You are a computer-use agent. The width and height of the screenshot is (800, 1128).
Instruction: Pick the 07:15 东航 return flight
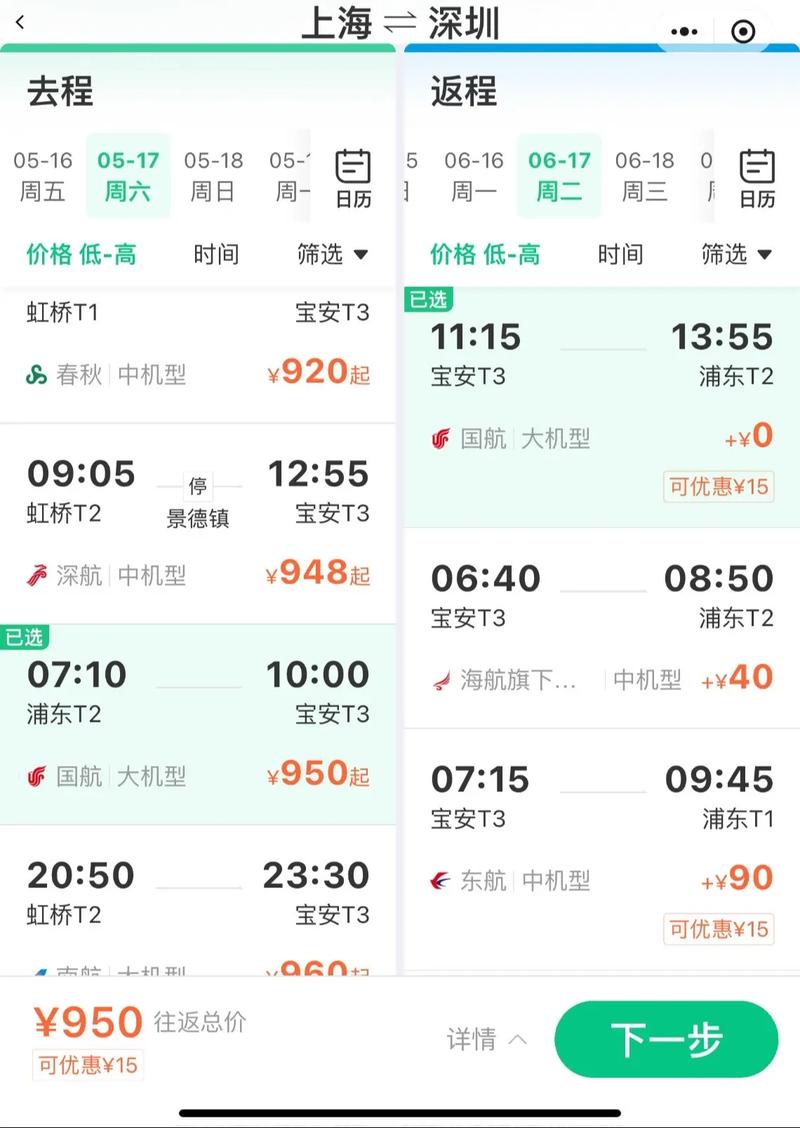[x=602, y=830]
